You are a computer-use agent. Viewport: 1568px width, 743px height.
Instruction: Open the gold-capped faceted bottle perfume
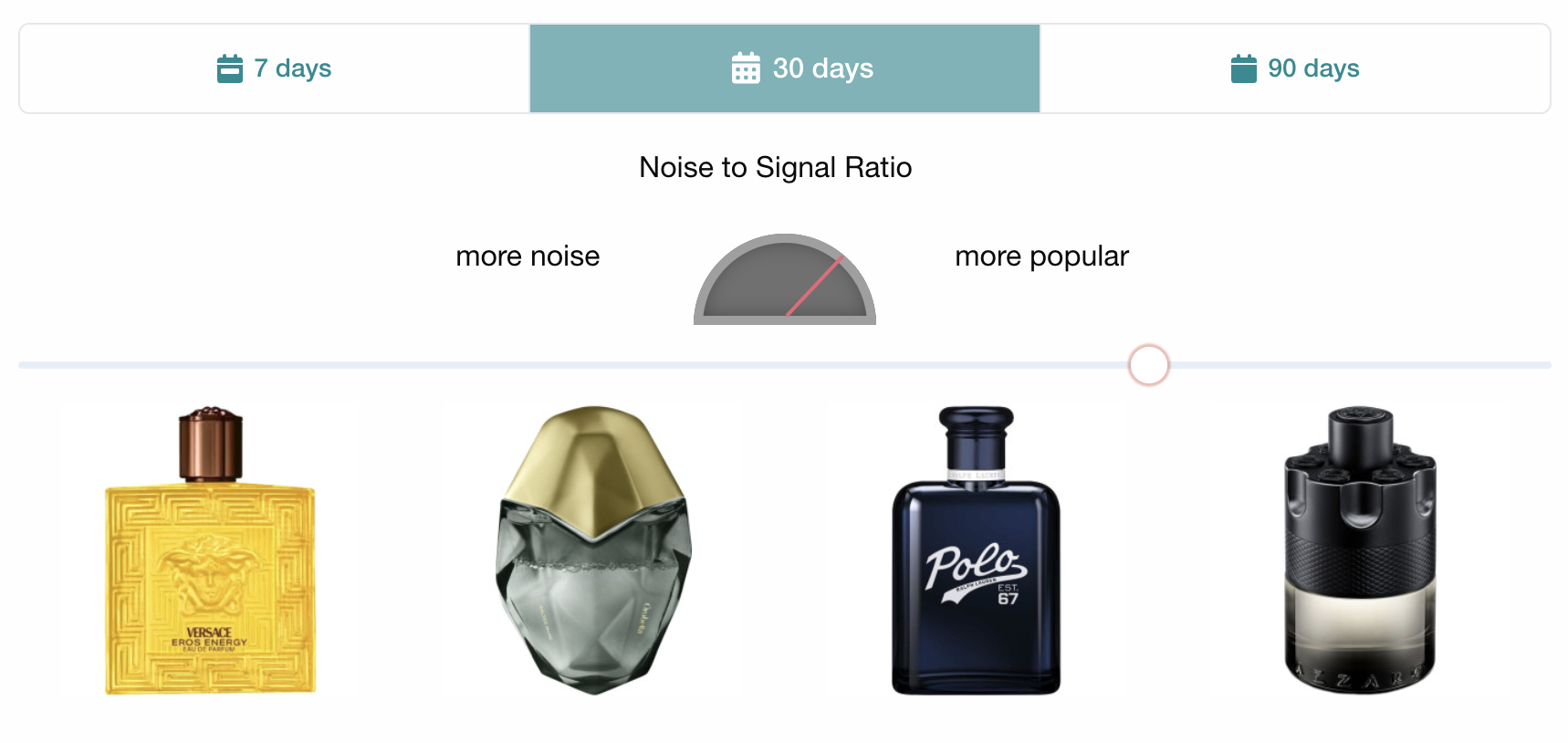[x=594, y=550]
